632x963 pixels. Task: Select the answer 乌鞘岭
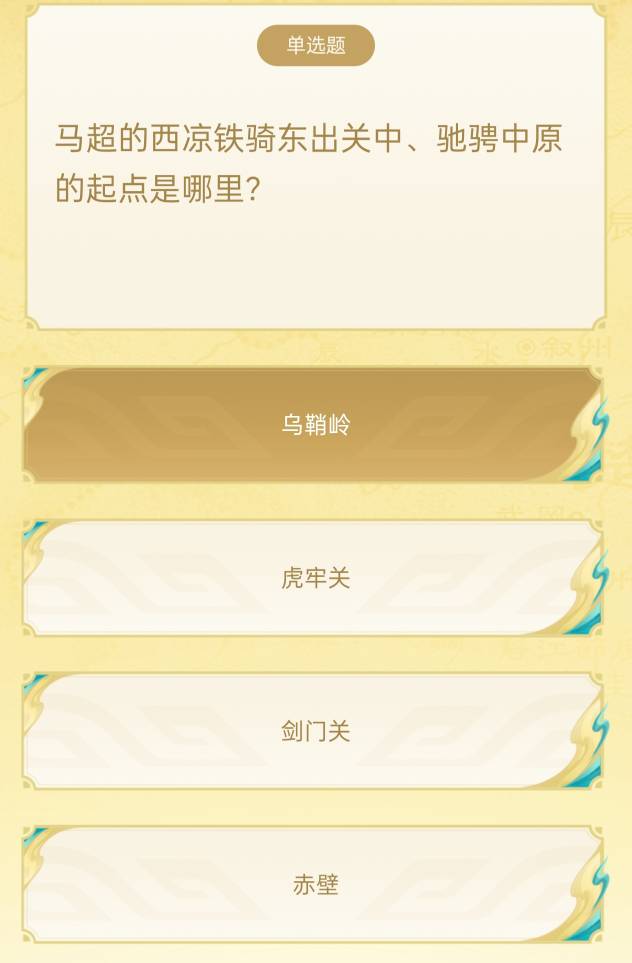coord(315,425)
